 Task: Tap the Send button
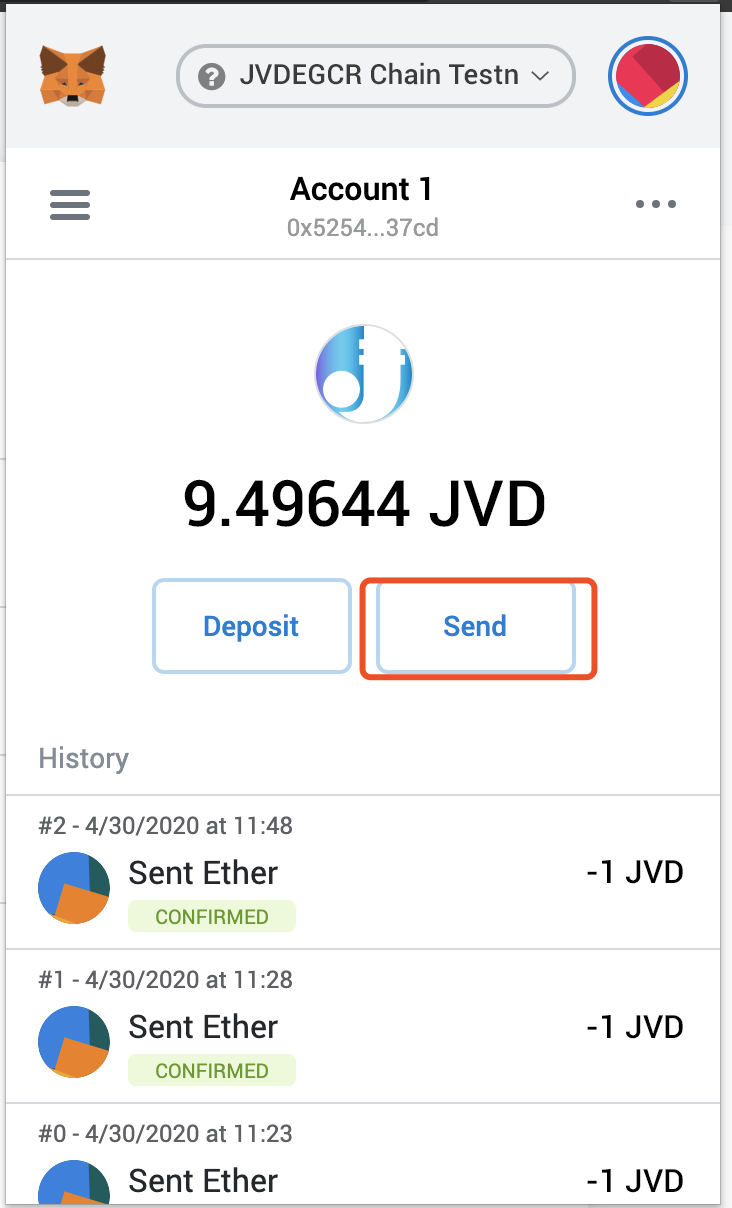point(475,627)
